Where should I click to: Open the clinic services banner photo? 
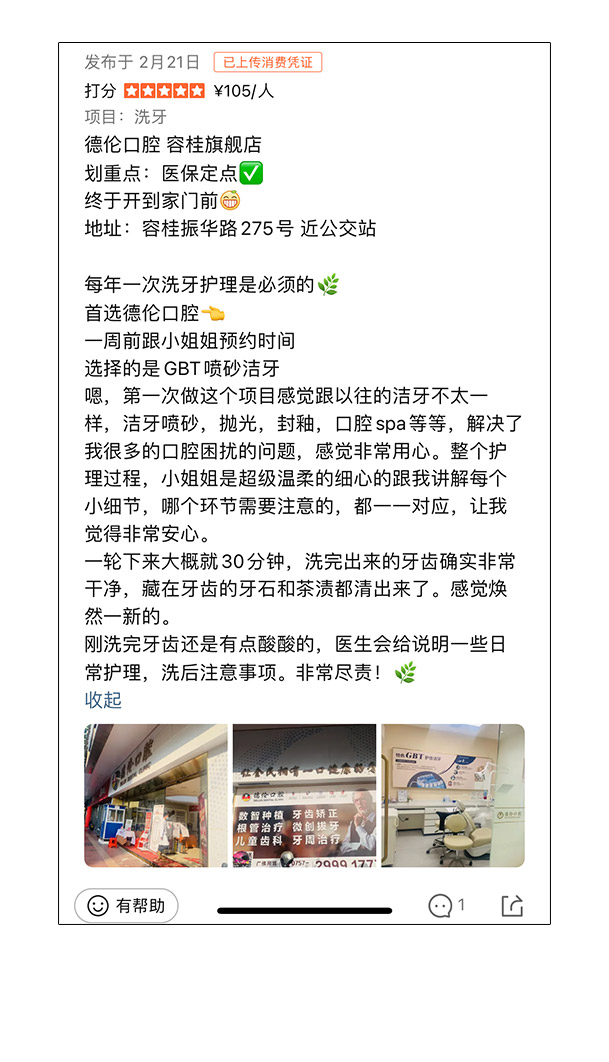pyautogui.click(x=304, y=796)
